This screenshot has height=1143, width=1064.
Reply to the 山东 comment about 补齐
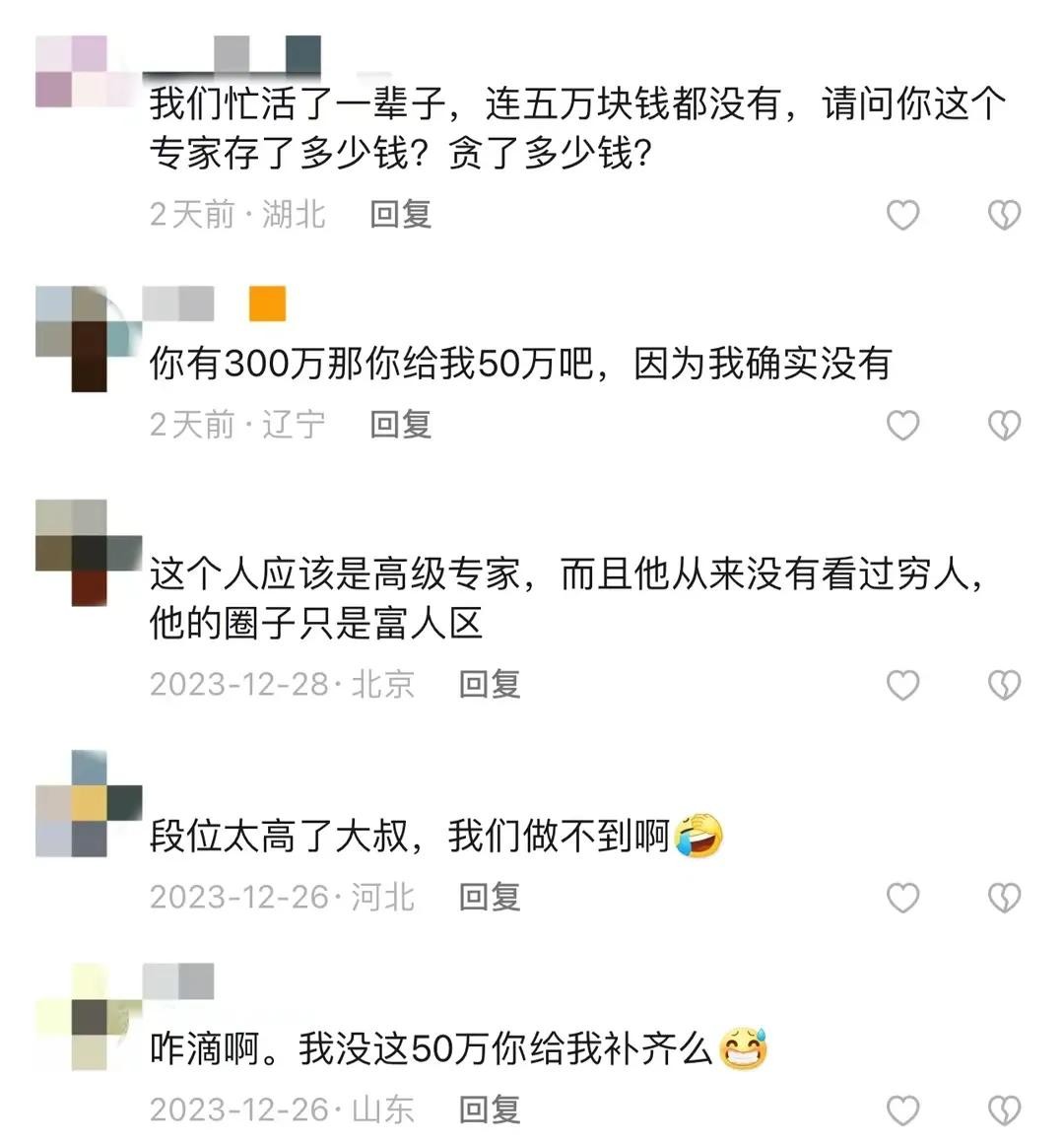click(x=489, y=1109)
